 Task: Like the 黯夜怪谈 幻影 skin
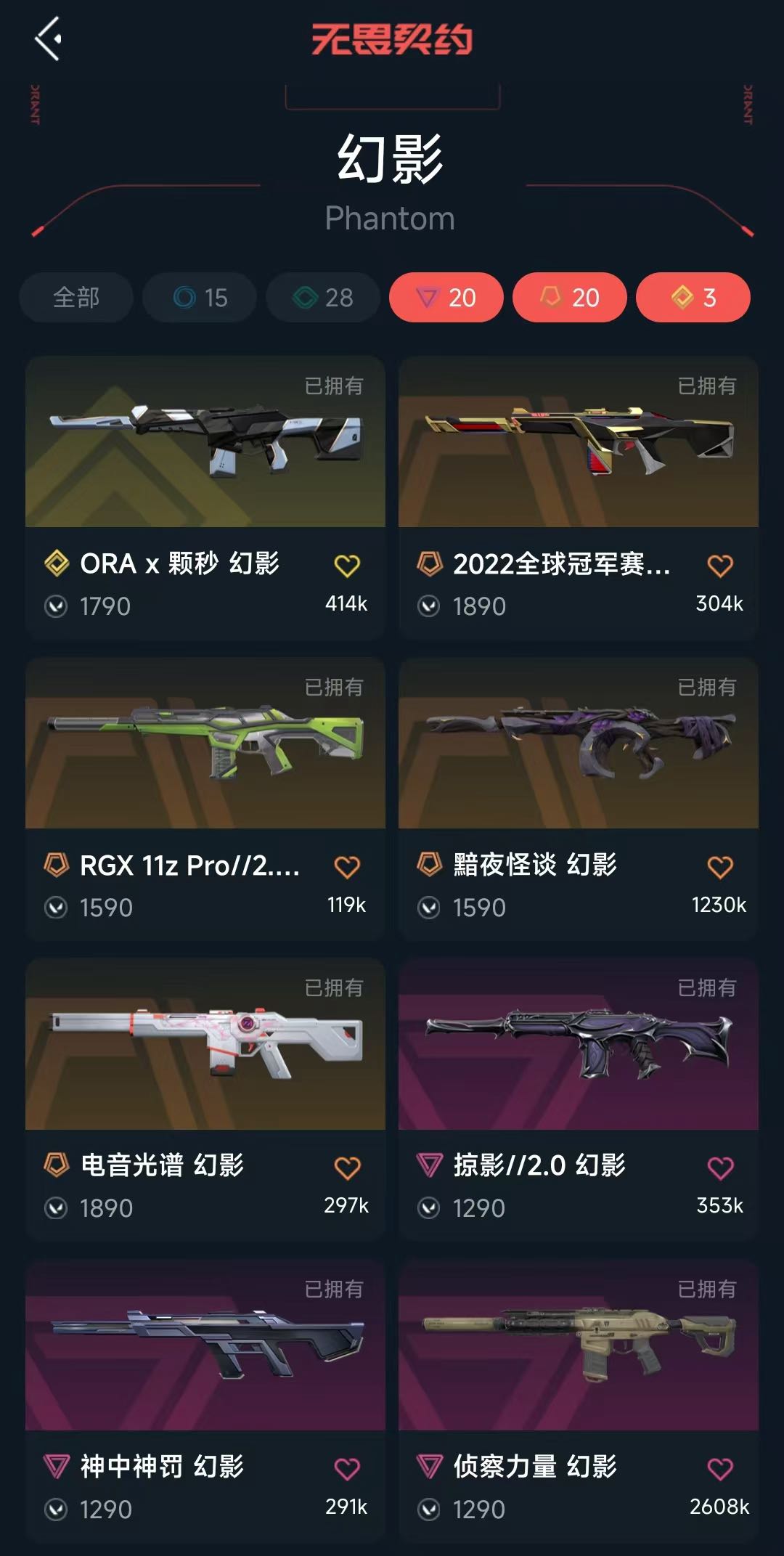[x=720, y=867]
